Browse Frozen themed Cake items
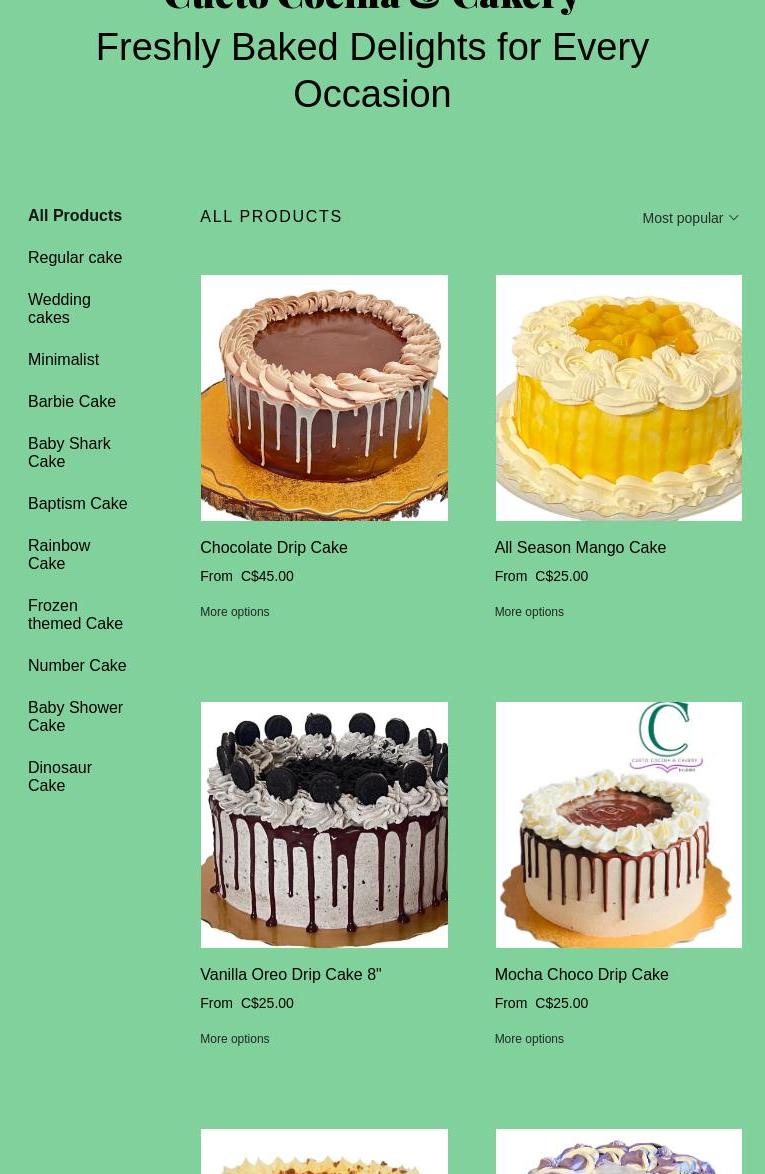The width and height of the screenshot is (765, 1174). click(75, 614)
